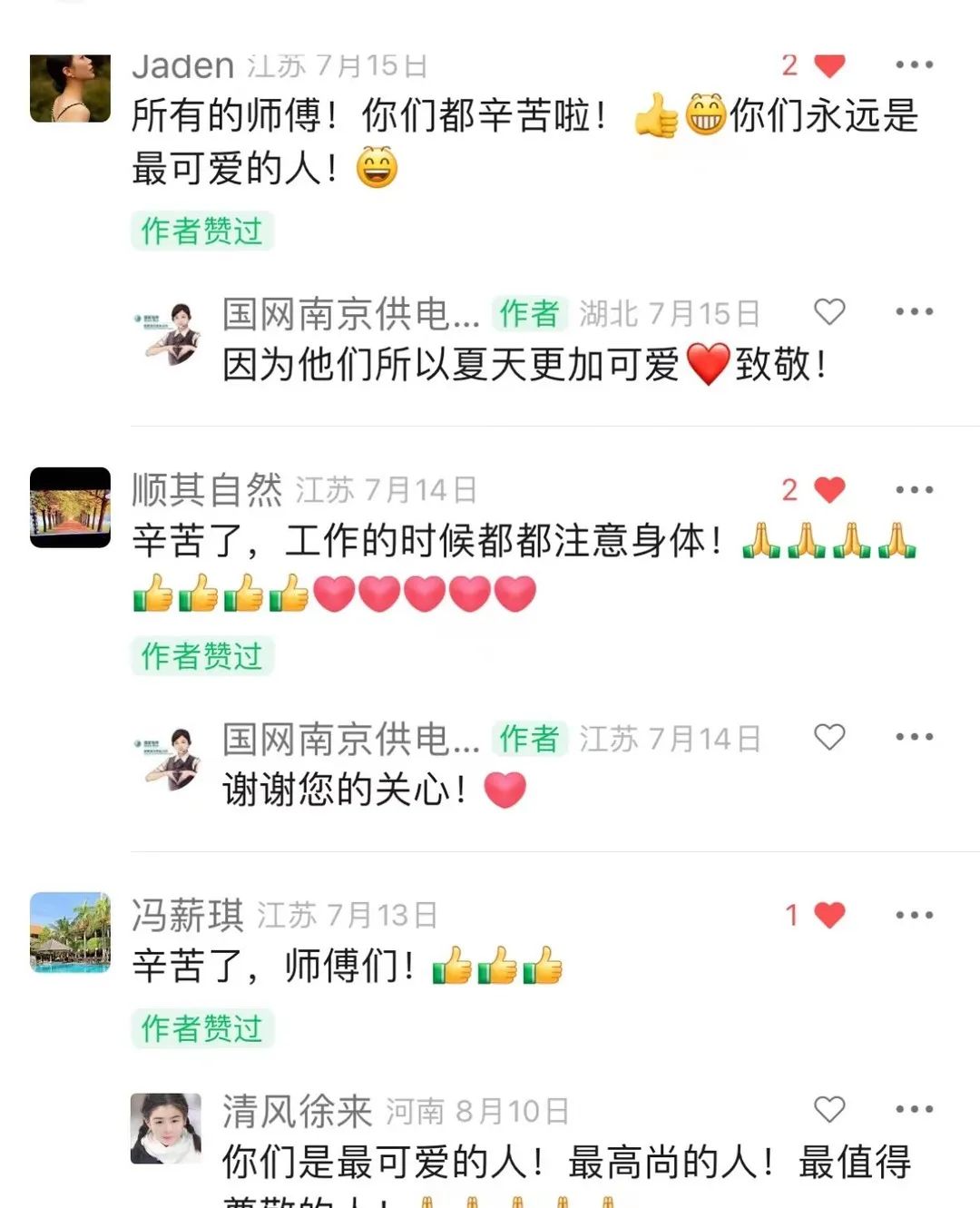This screenshot has height=1208, width=980.
Task: Like Jaden's comment
Action: (828, 65)
